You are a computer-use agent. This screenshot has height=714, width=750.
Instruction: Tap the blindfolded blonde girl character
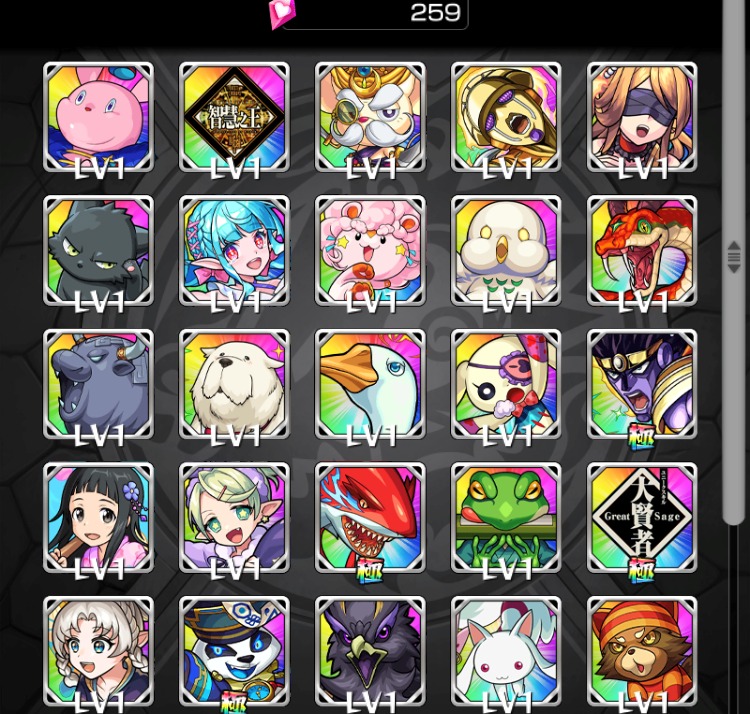pyautogui.click(x=642, y=117)
